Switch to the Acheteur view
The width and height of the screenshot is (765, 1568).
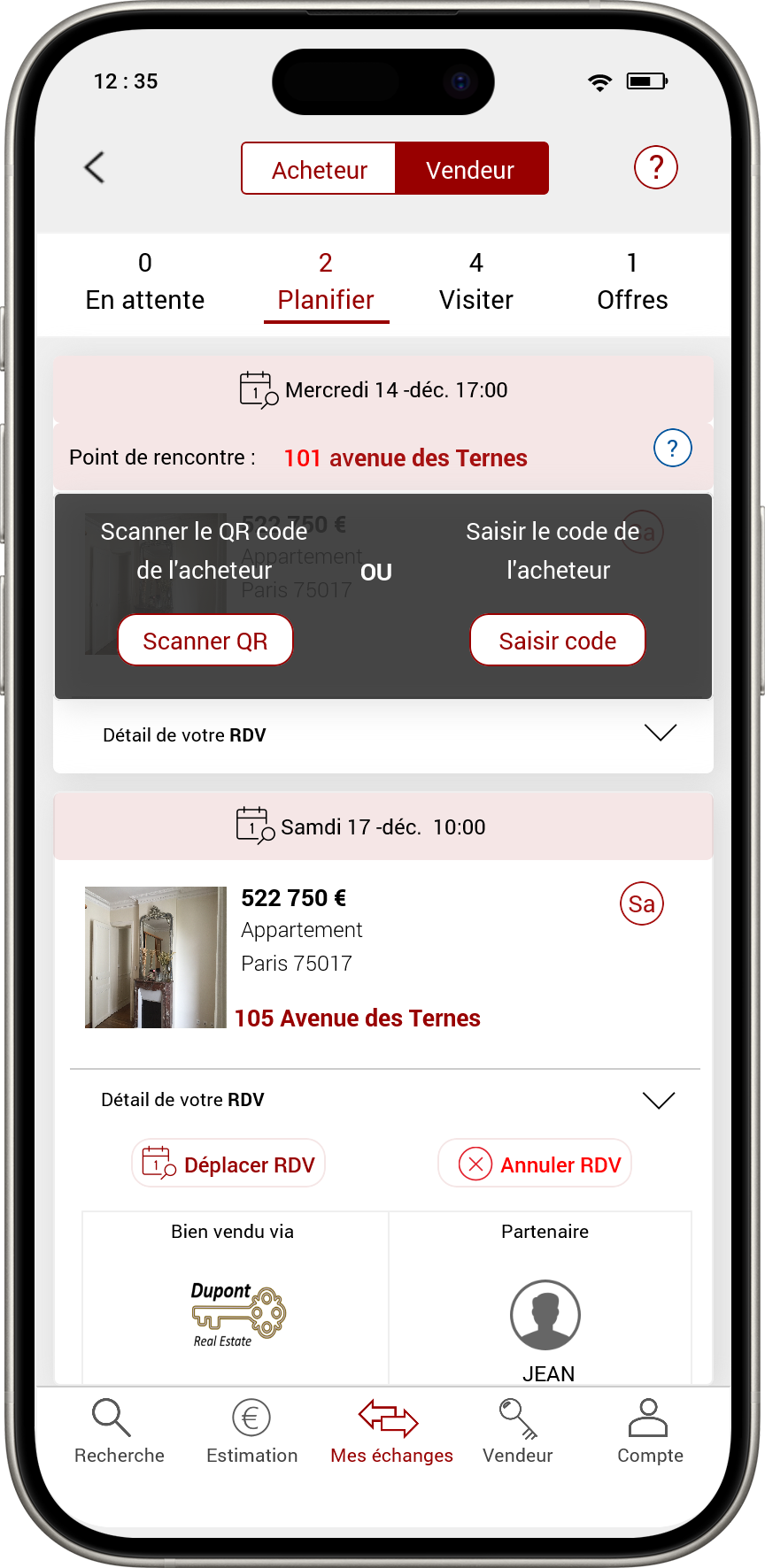coord(319,169)
